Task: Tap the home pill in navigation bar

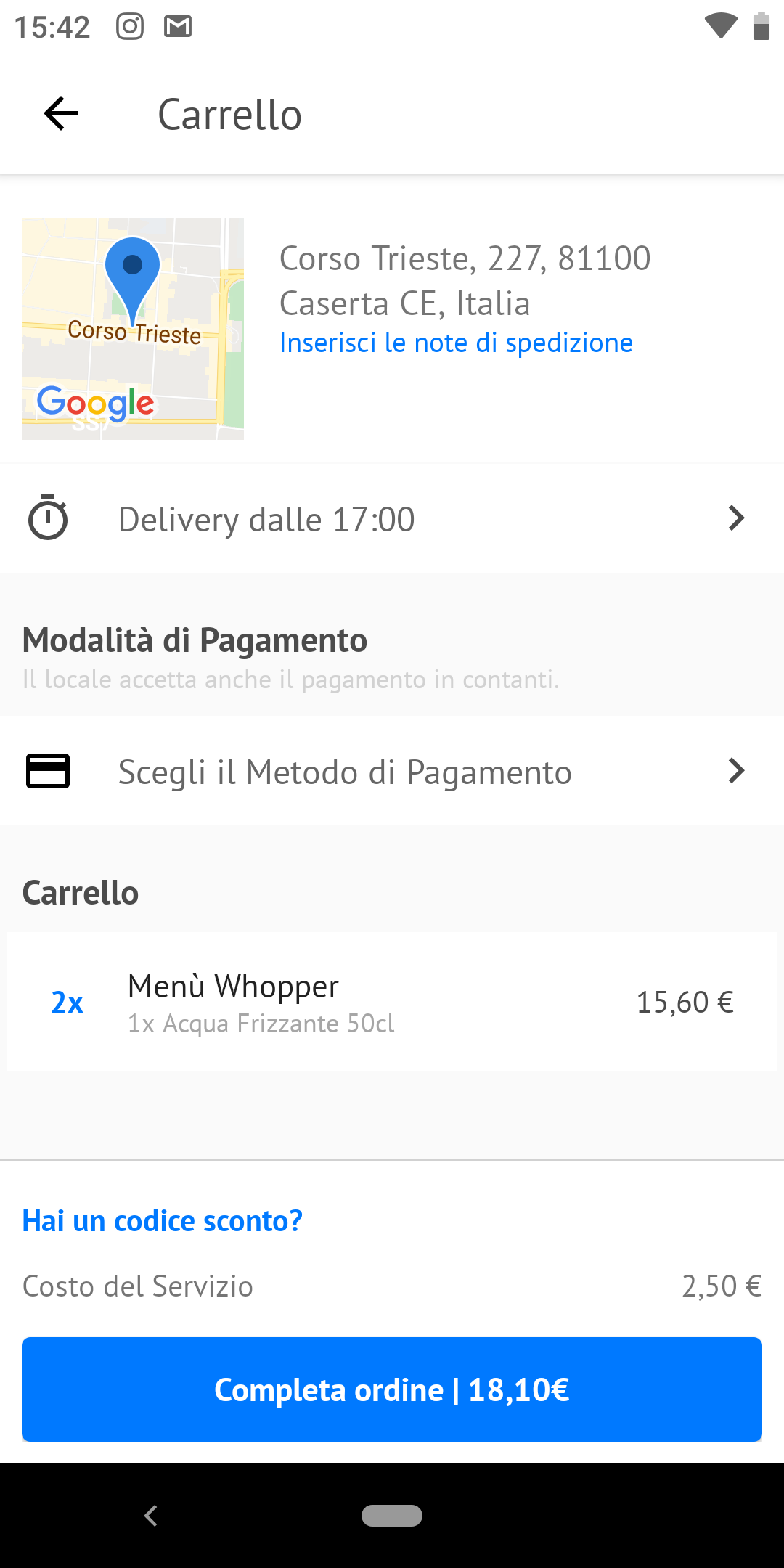Action: pos(392,1516)
